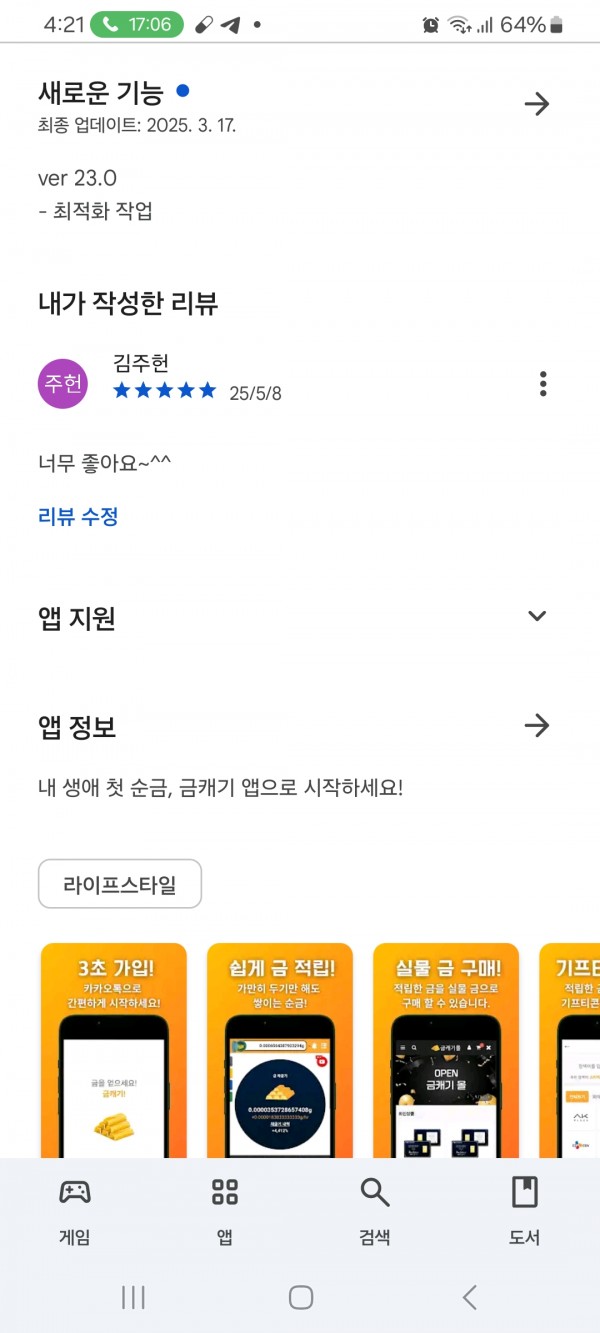Screen dimensions: 600x1333
Task: Select the 라이프스타일 chip
Action: click(x=120, y=884)
